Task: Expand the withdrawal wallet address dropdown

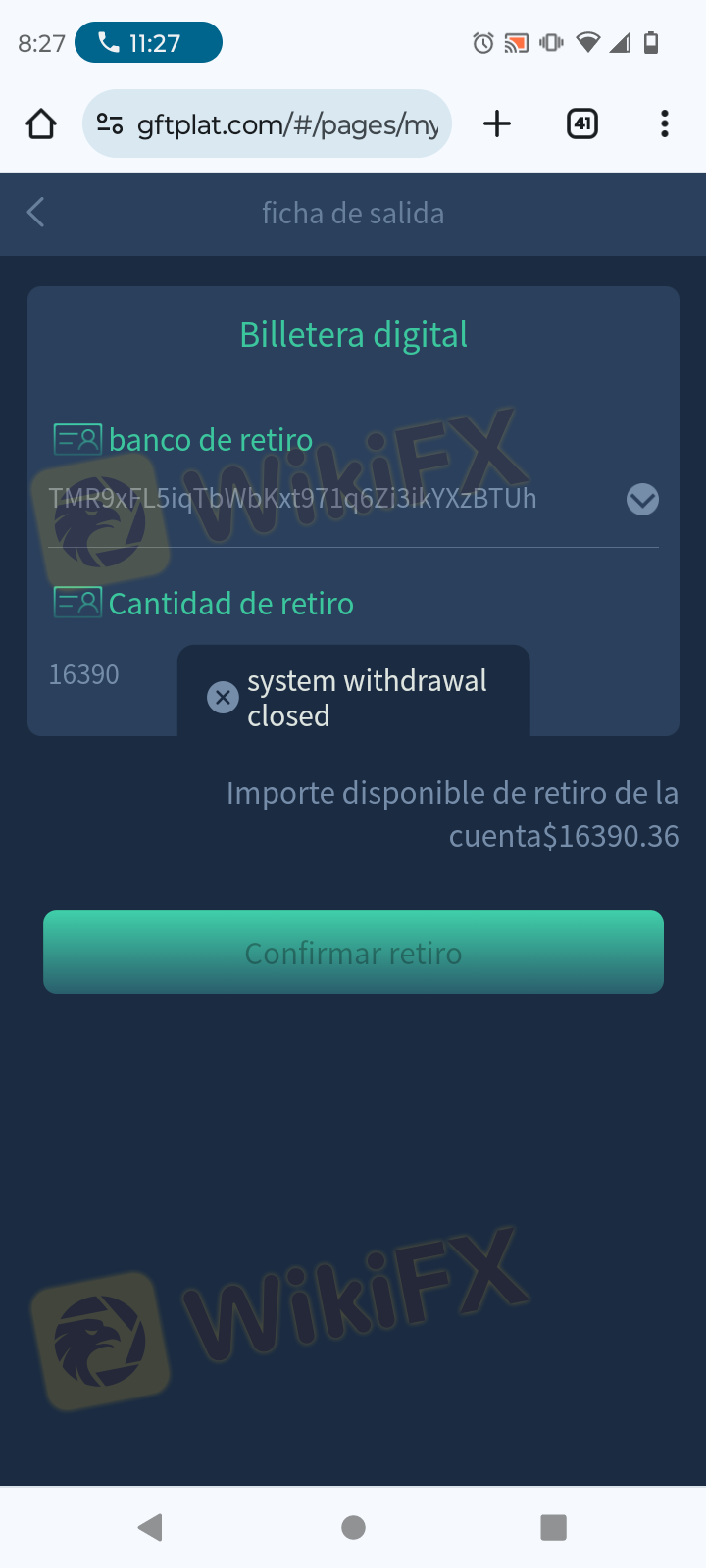Action: click(642, 500)
